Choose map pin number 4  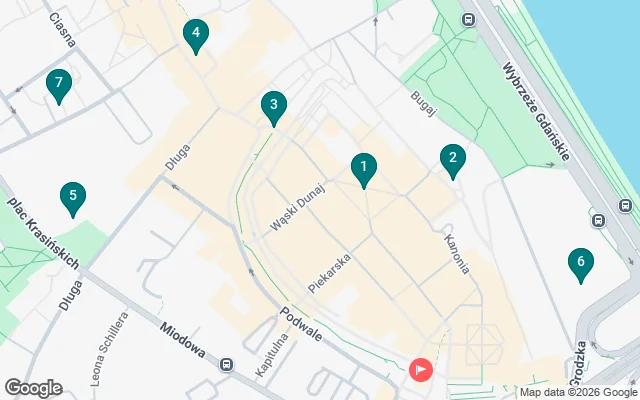coord(196,35)
